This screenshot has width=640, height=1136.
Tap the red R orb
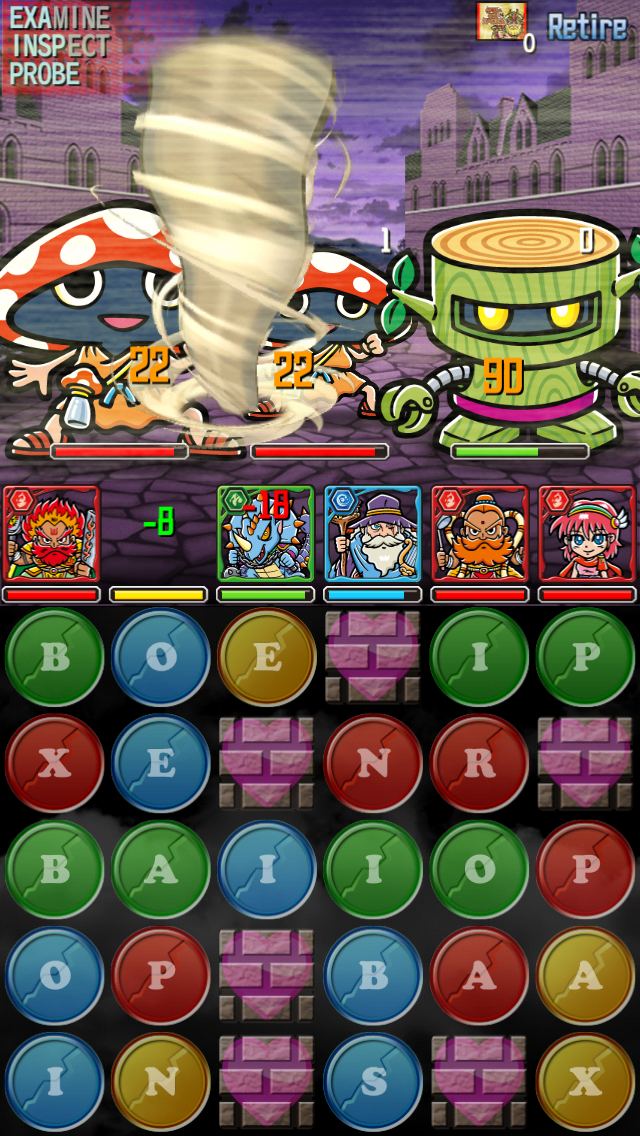479,763
